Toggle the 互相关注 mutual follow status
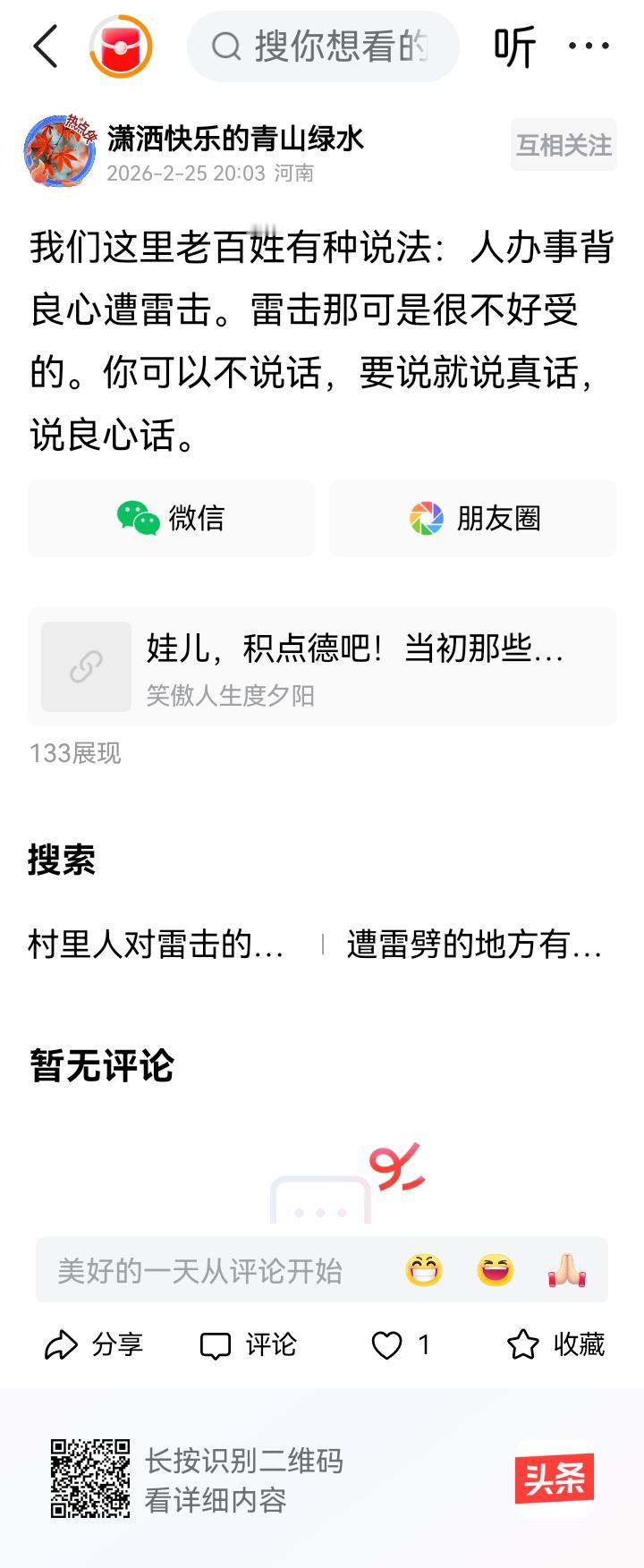644x1568 pixels. tap(563, 145)
